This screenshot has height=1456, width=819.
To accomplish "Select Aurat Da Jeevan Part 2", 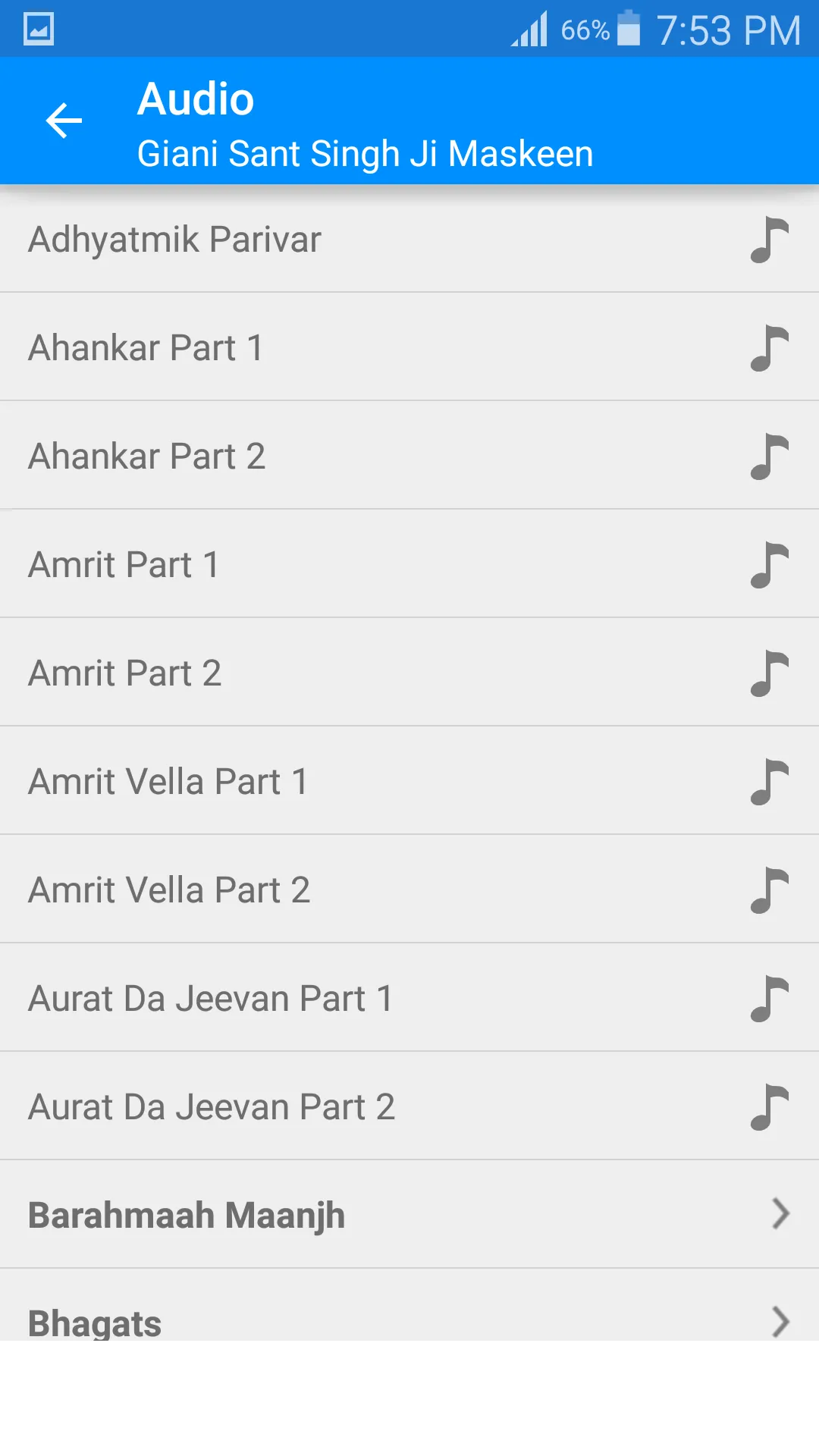I will pos(409,1106).
